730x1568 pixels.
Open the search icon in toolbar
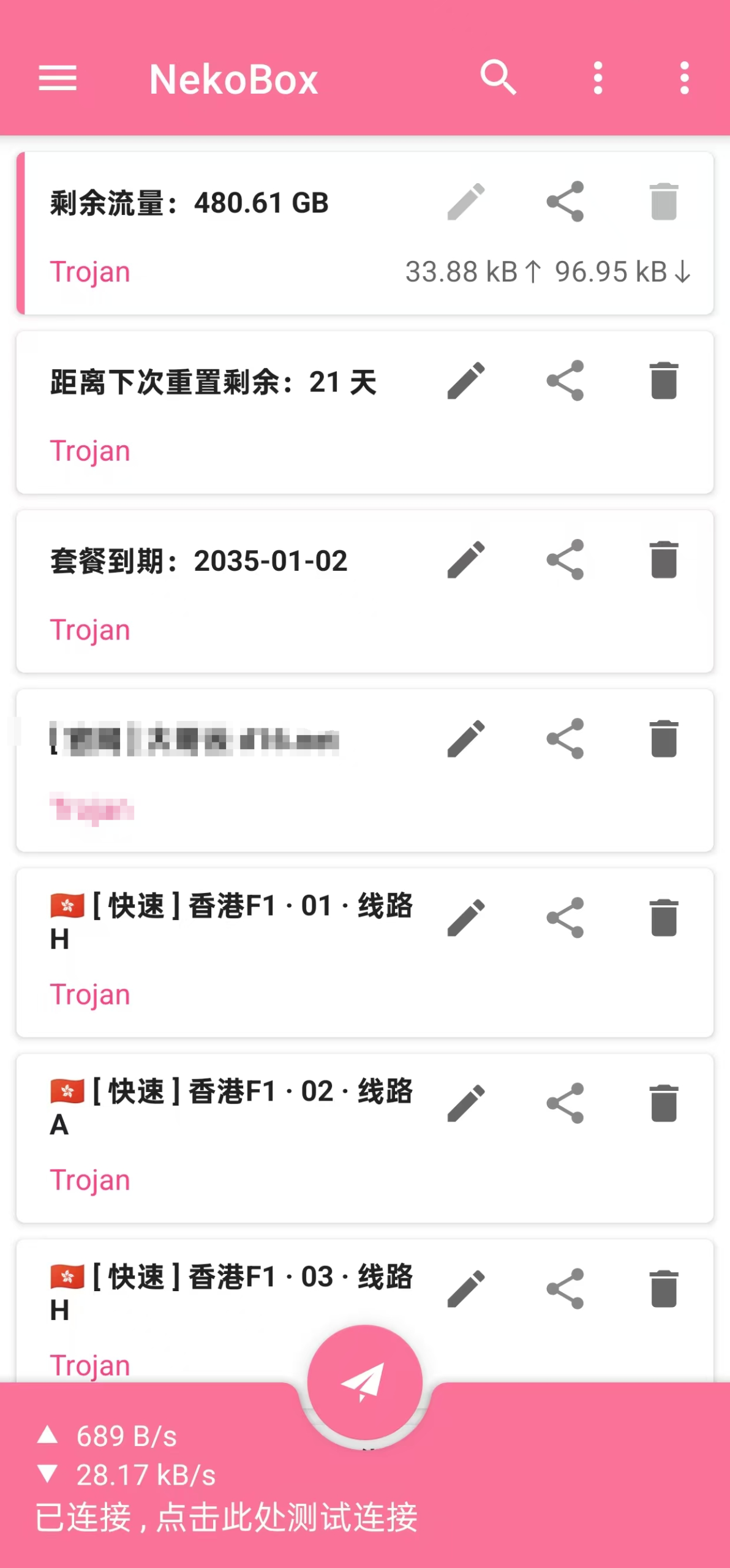click(x=499, y=78)
